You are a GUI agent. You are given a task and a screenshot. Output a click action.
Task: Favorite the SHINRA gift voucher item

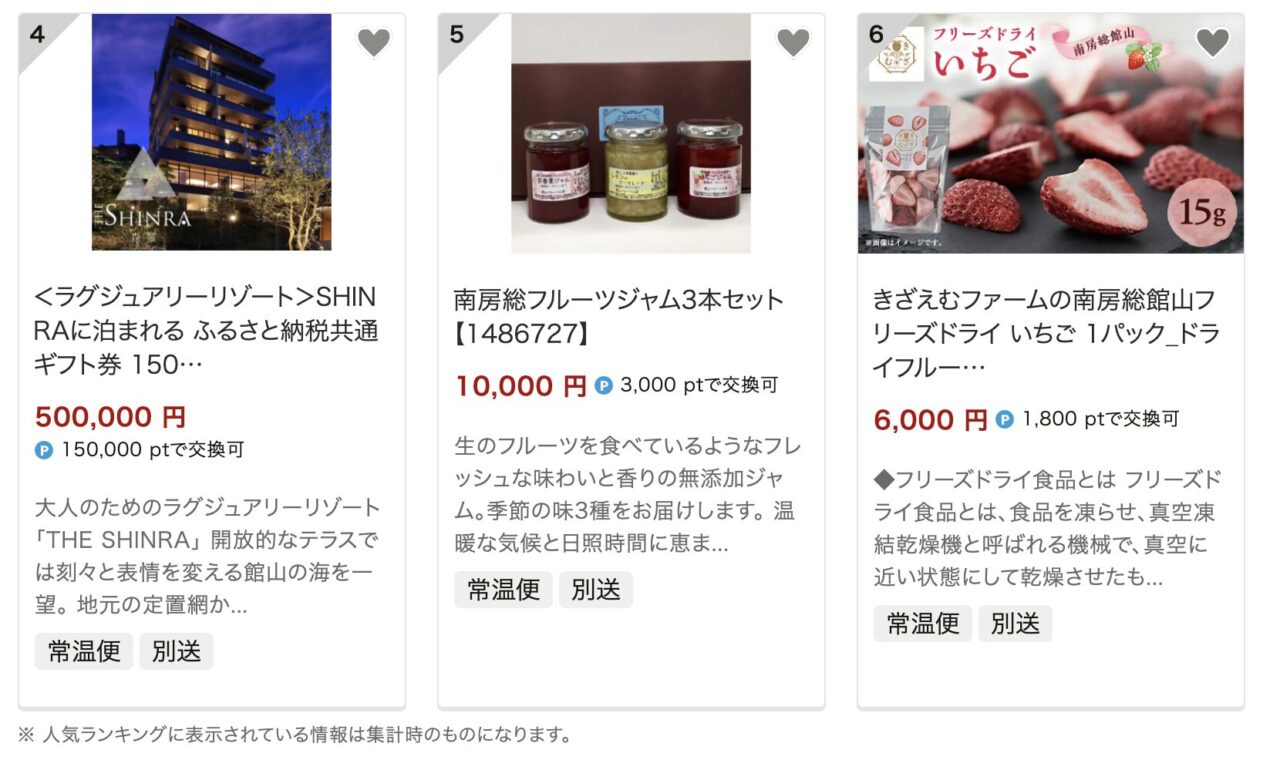click(373, 42)
